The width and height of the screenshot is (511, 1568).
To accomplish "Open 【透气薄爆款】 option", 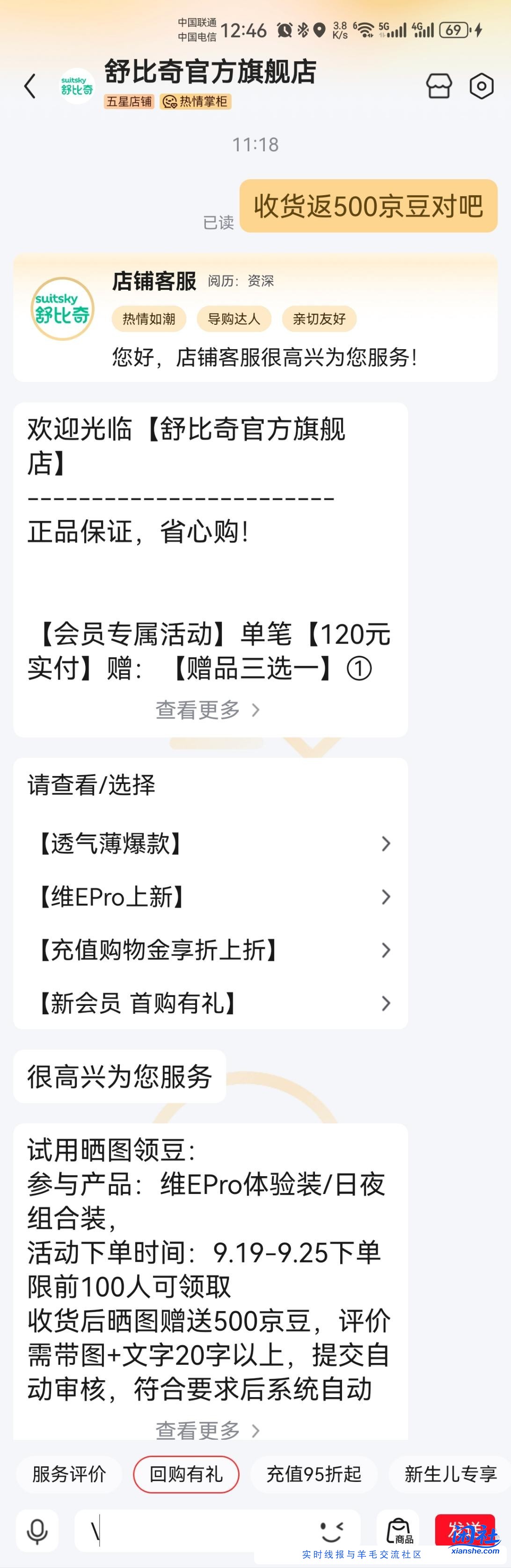I will coord(211,843).
